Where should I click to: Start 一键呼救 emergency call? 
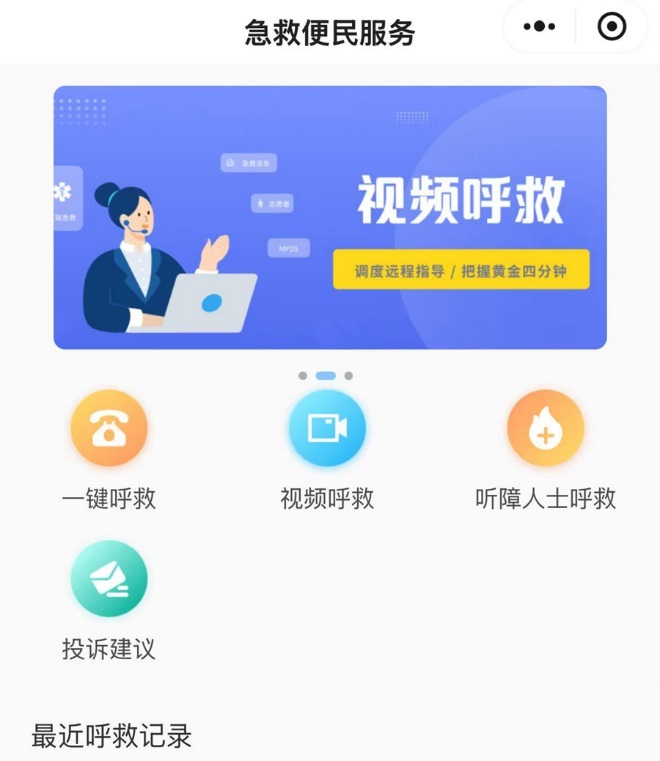[109, 429]
